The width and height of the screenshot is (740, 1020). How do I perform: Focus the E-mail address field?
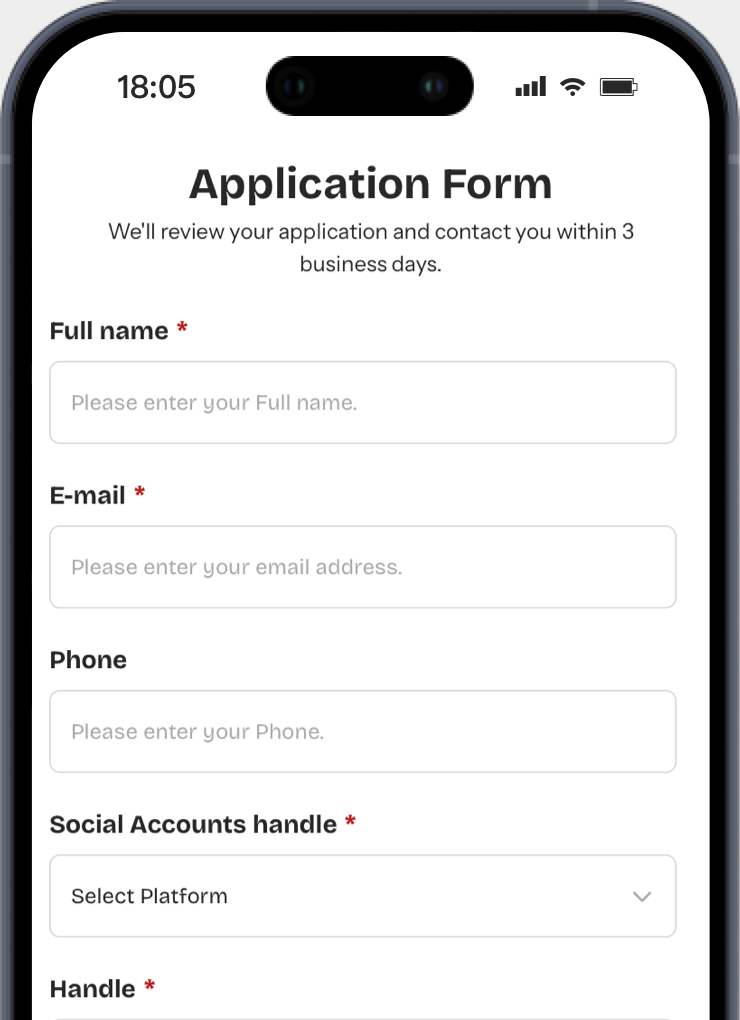(362, 567)
